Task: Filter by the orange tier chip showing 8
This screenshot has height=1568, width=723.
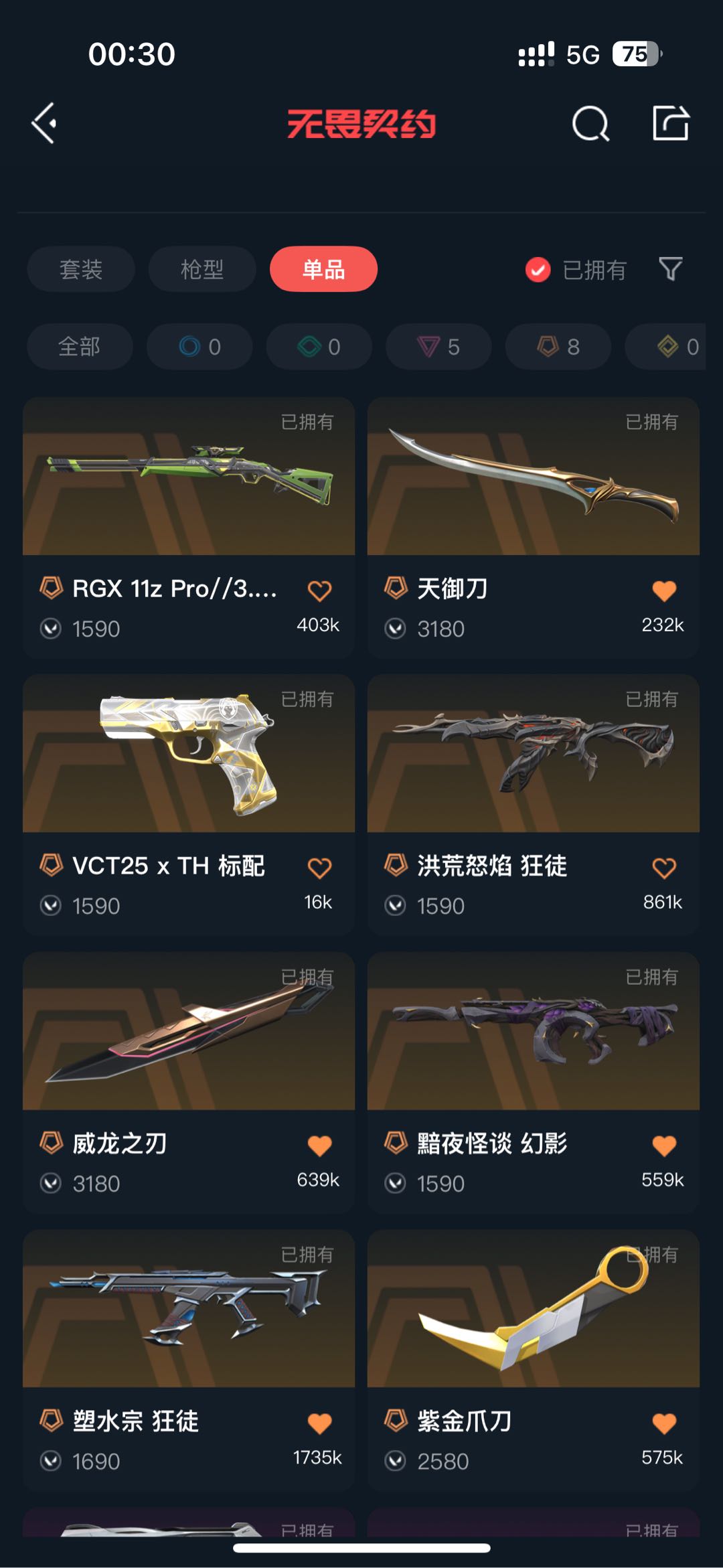Action: pyautogui.click(x=558, y=347)
